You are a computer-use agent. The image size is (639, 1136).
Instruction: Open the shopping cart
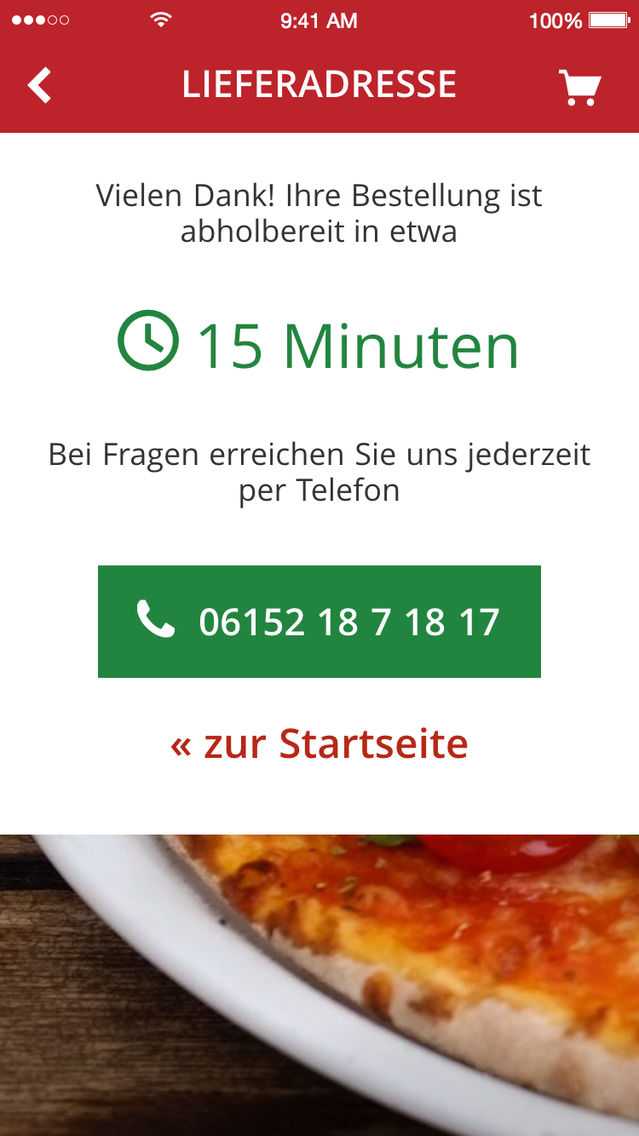pos(579,87)
